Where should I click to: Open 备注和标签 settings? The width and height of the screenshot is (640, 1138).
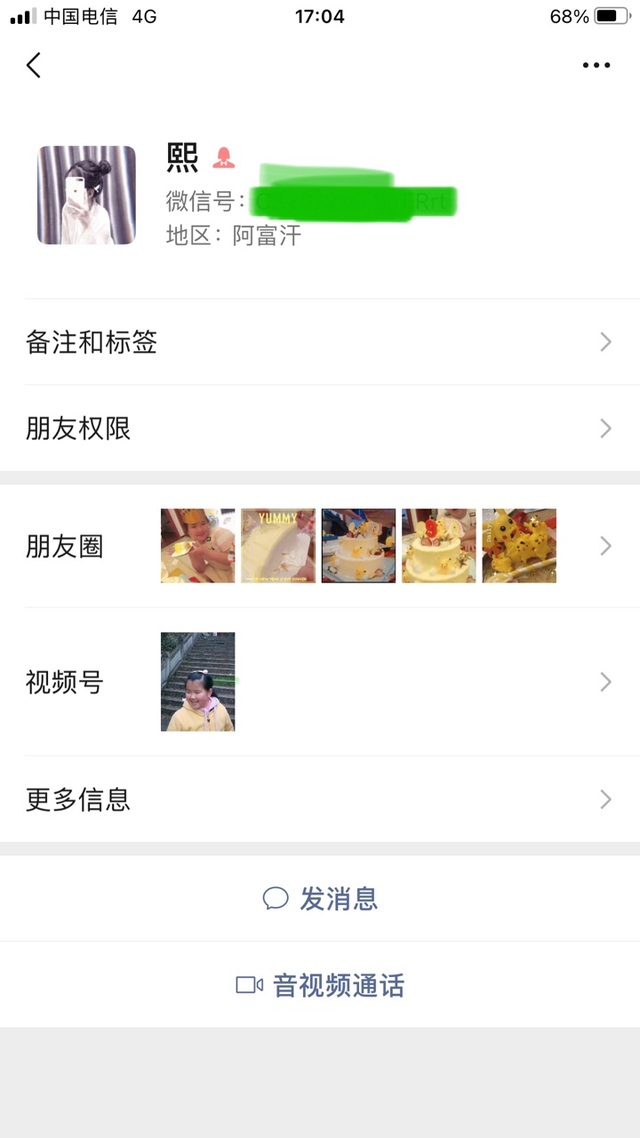pyautogui.click(x=320, y=342)
